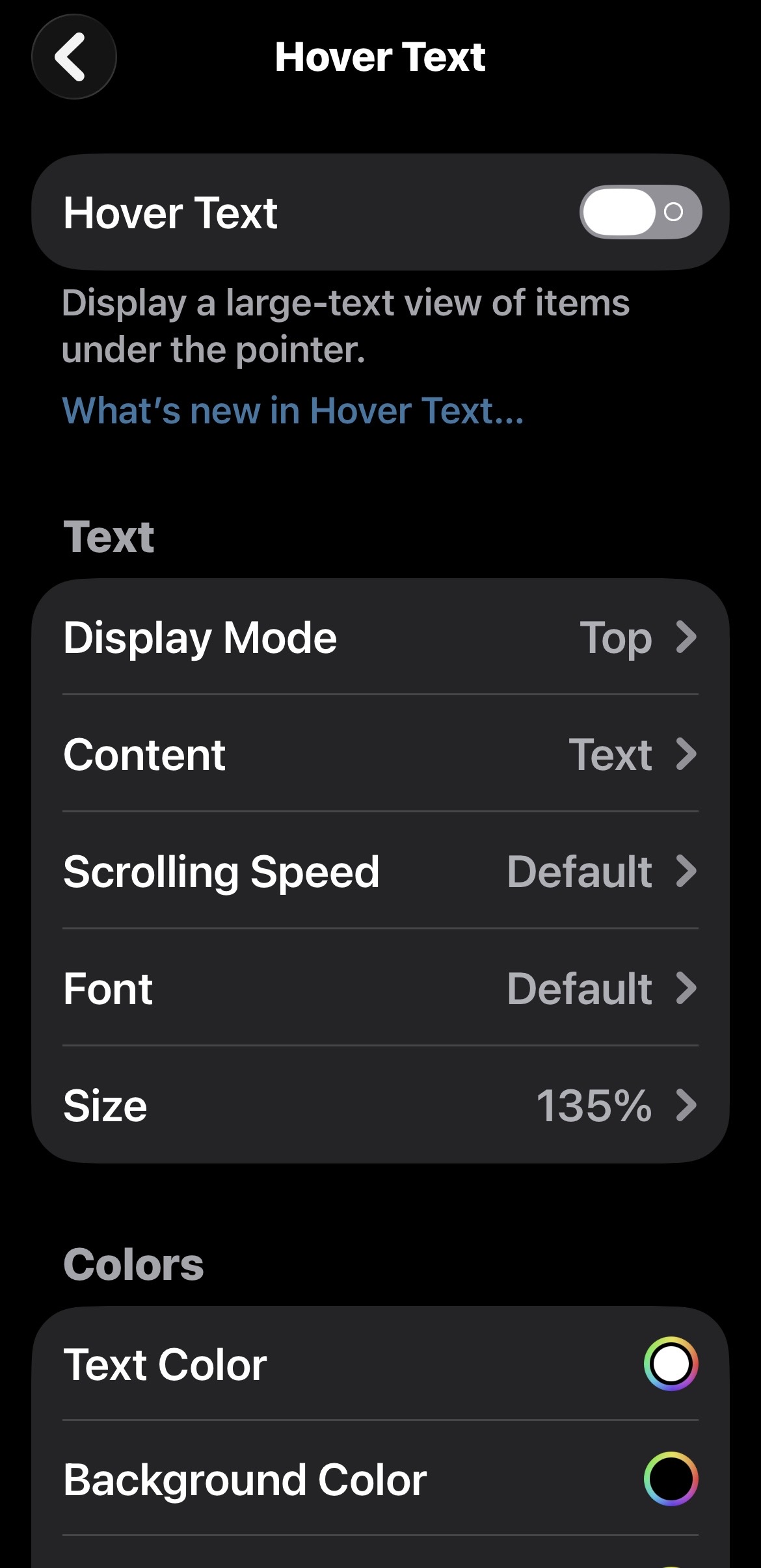Change Scrolling Speed setting
The height and width of the screenshot is (1568, 761).
pyautogui.click(x=380, y=871)
